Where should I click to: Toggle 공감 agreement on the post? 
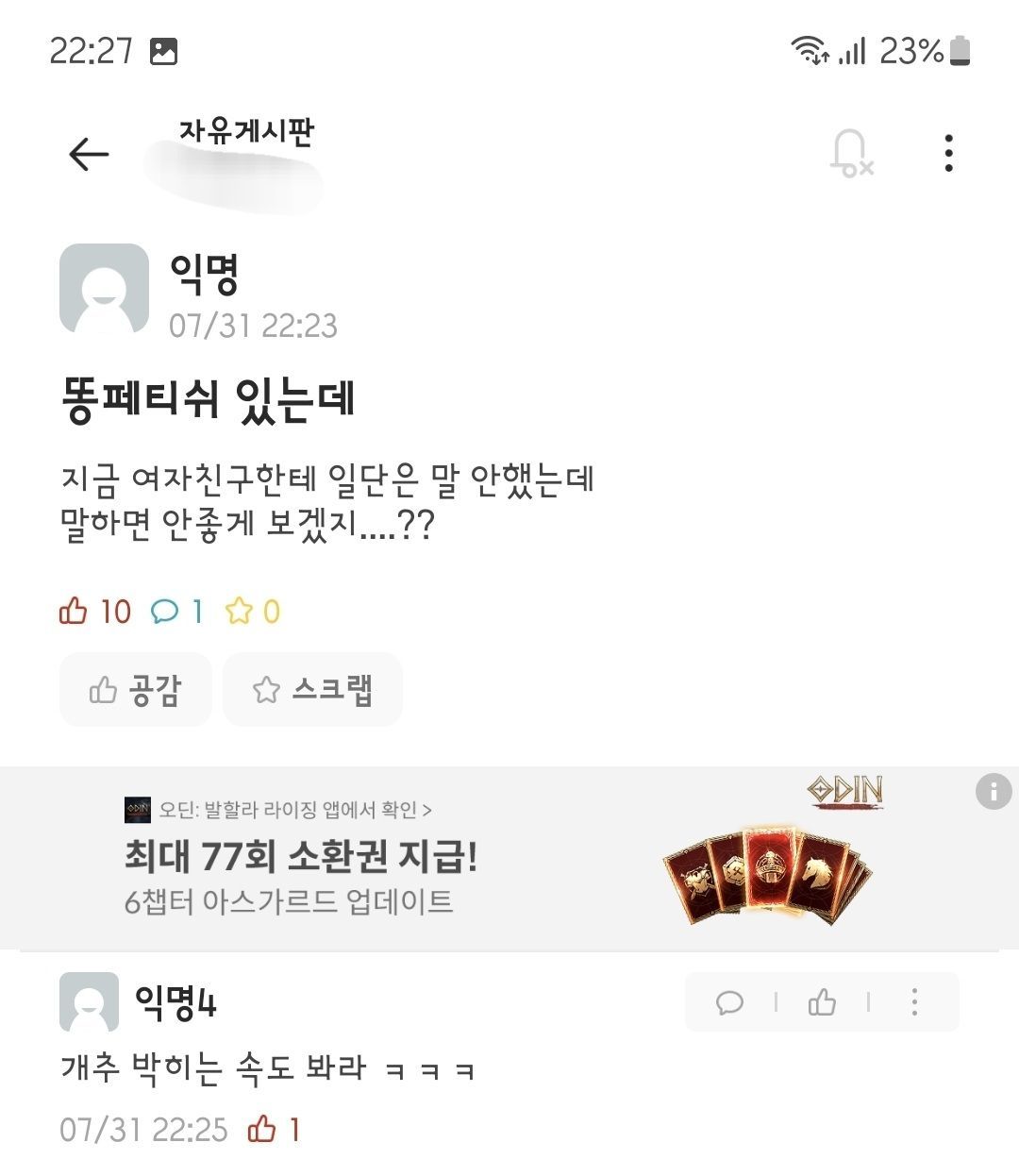coord(135,690)
